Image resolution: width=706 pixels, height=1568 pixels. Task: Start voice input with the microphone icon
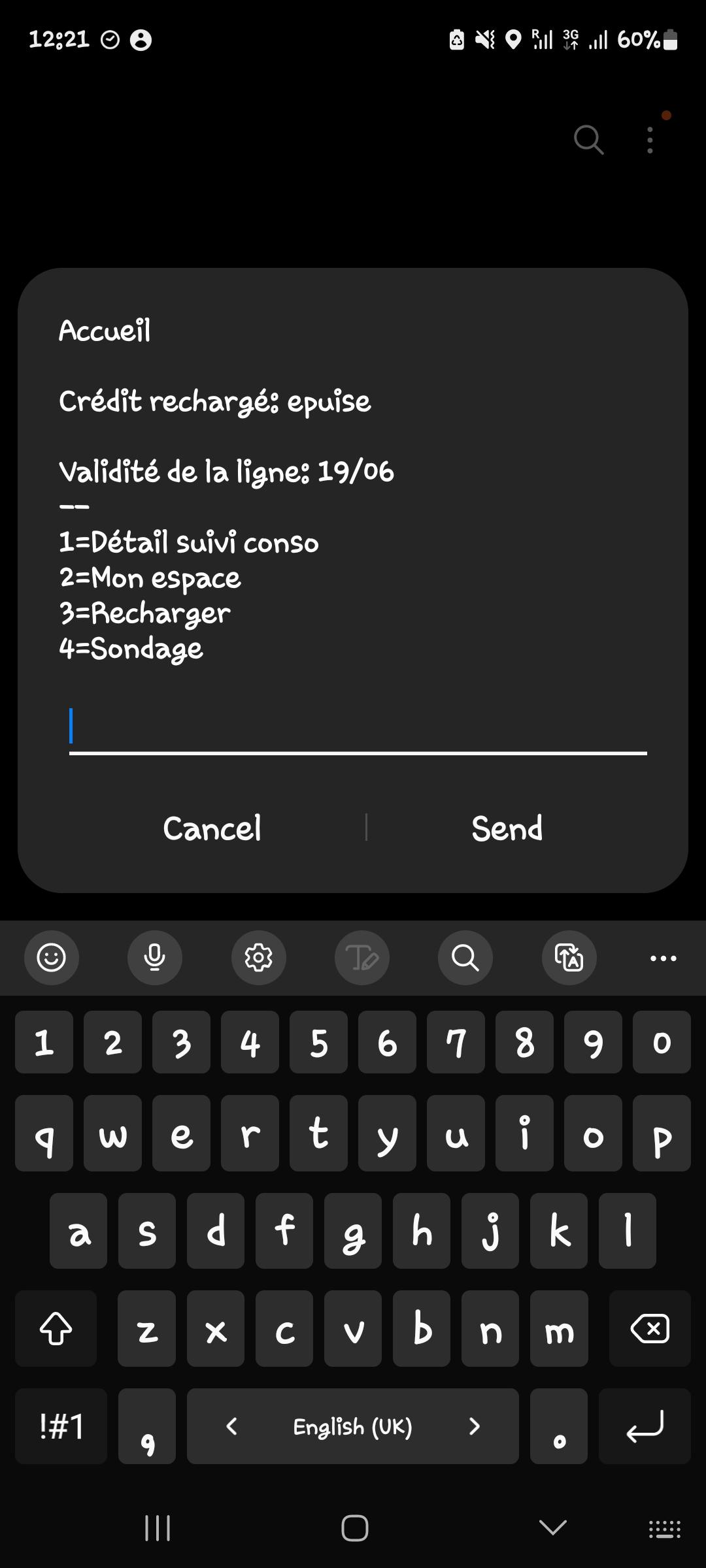click(x=155, y=957)
